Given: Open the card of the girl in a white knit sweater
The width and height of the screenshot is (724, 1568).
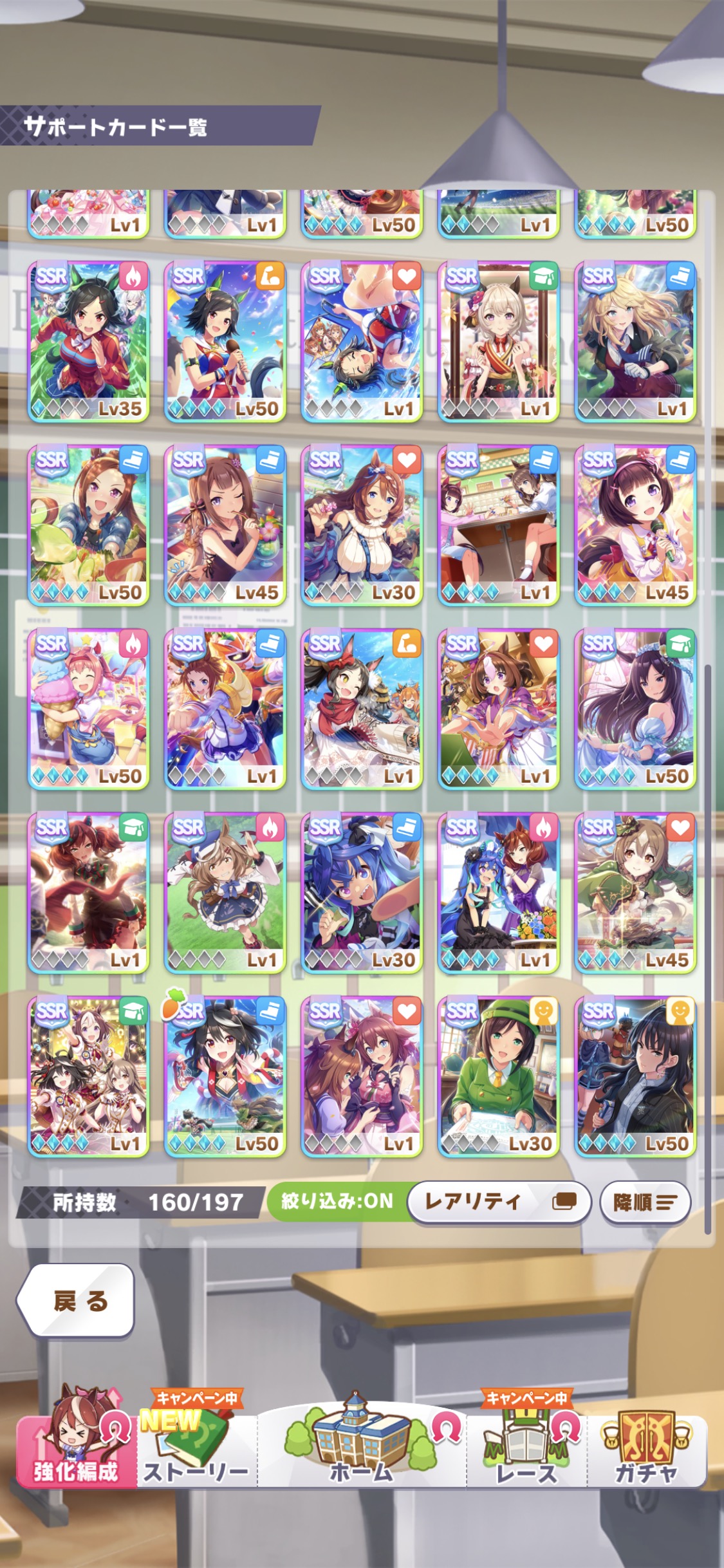Looking at the screenshot, I should coord(362,525).
